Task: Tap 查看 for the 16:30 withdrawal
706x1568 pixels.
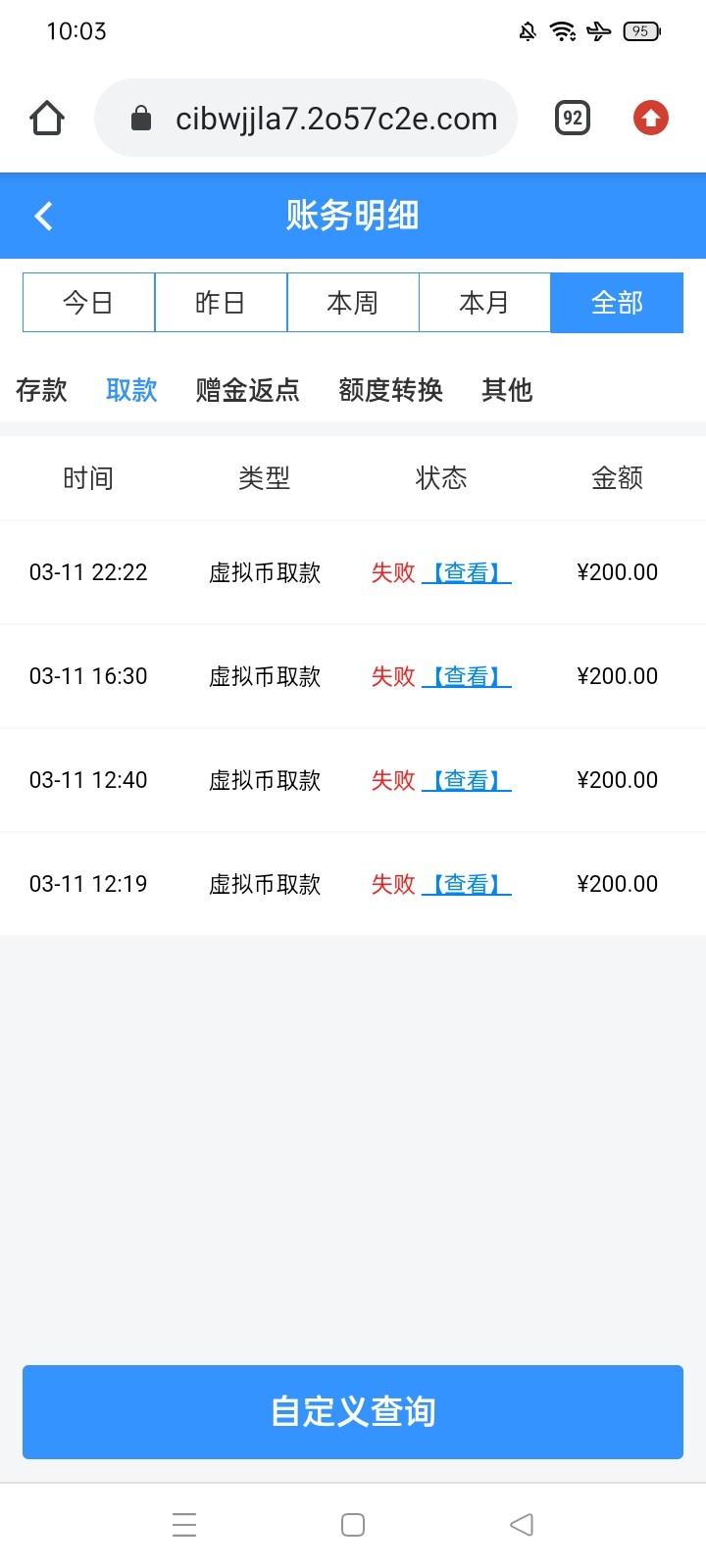Action: pyautogui.click(x=467, y=676)
